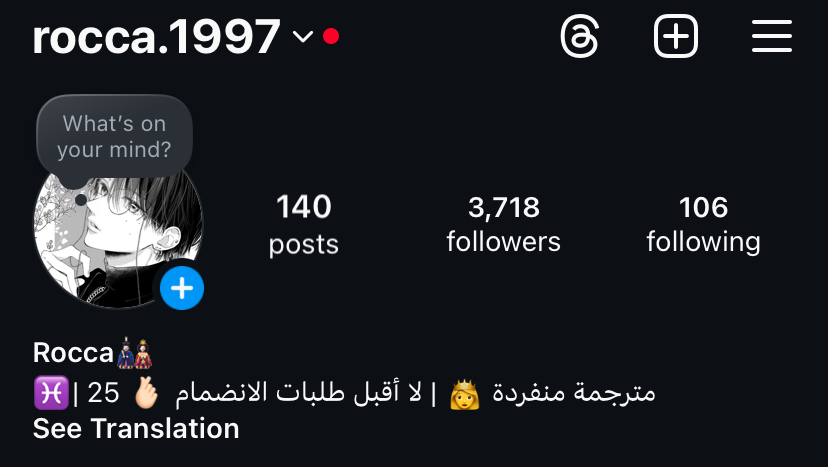Open the hamburger menu
Viewport: 828px width, 467px height.
click(771, 38)
